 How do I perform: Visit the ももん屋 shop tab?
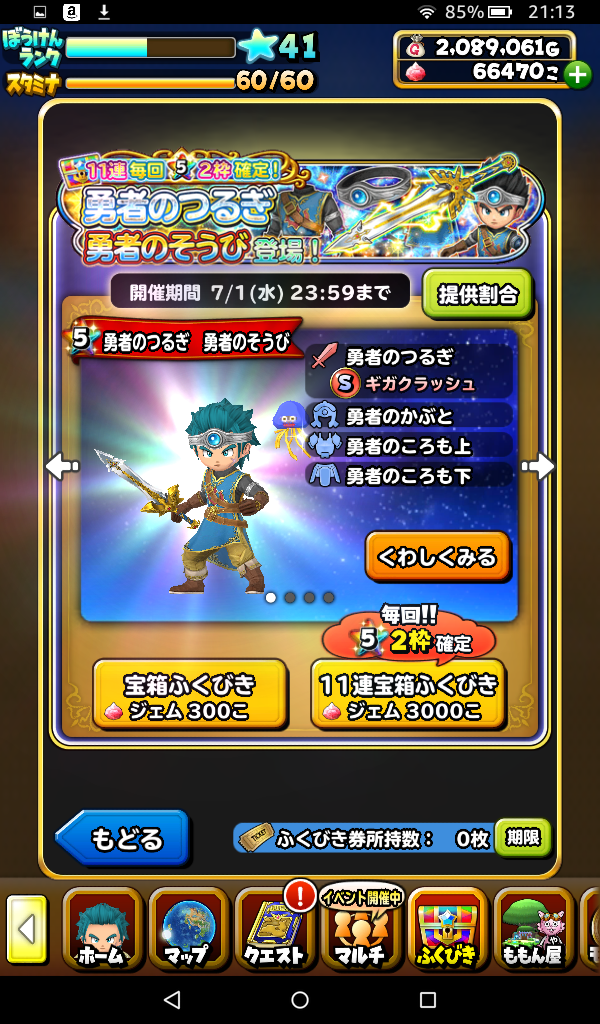pos(533,930)
